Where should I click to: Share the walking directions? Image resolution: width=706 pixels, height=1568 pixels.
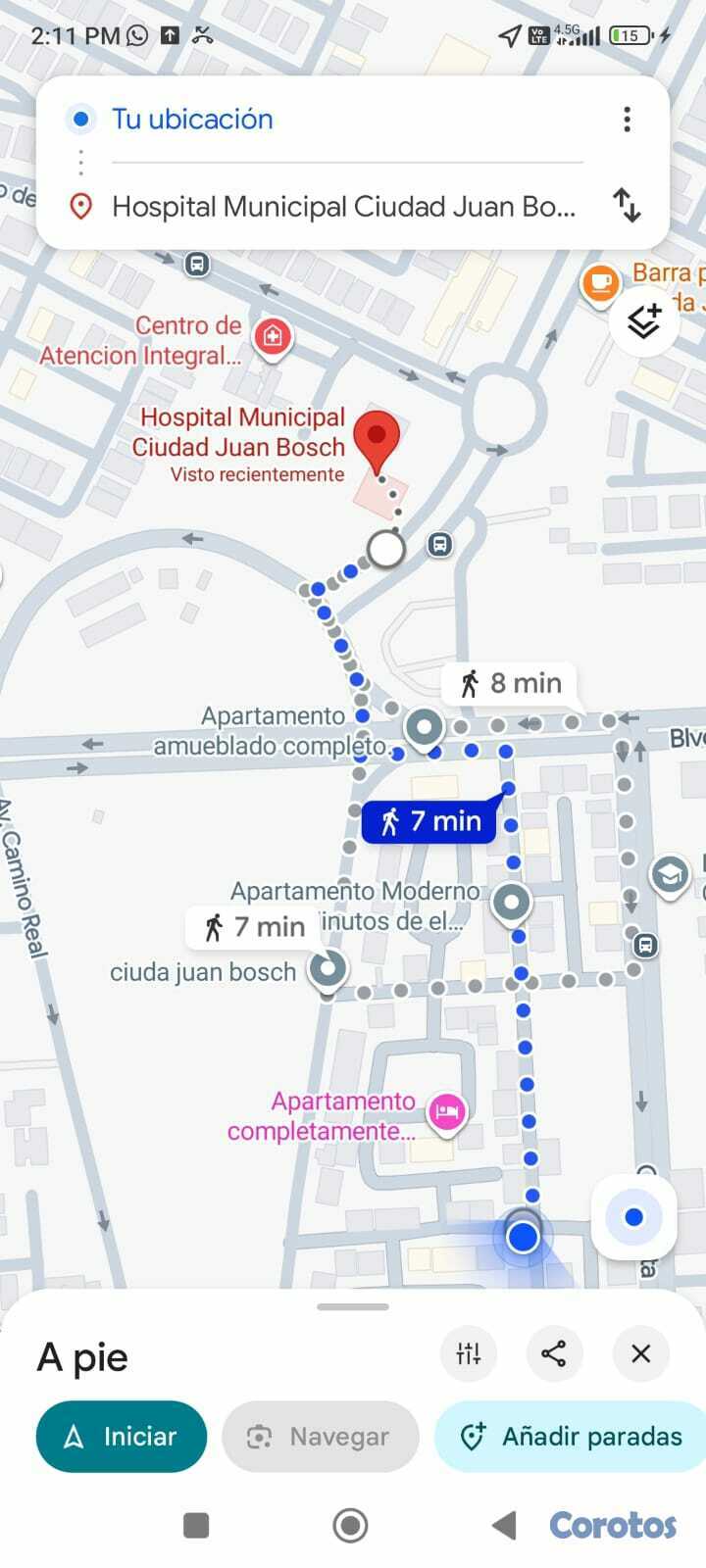pyautogui.click(x=554, y=1353)
